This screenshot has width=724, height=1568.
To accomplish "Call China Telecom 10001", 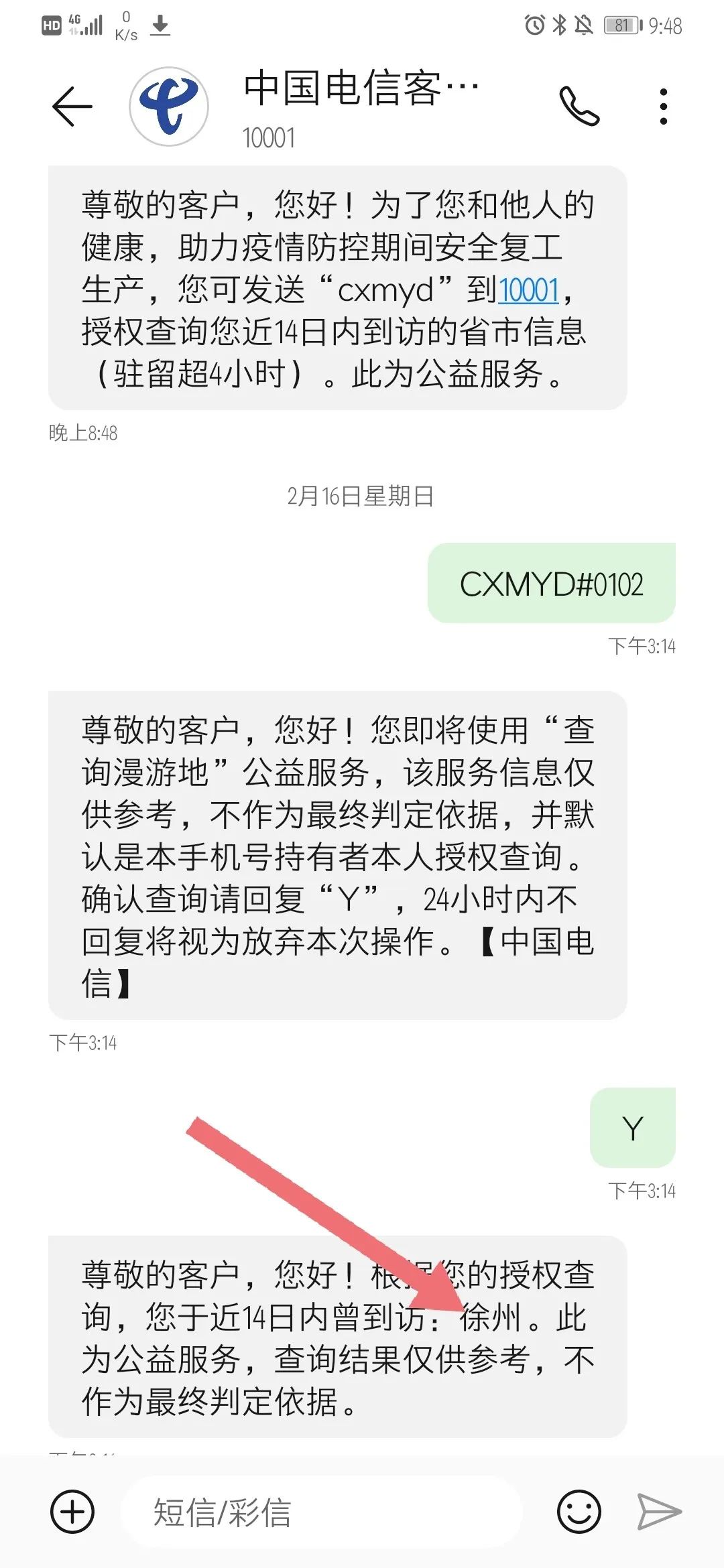I will tap(579, 107).
